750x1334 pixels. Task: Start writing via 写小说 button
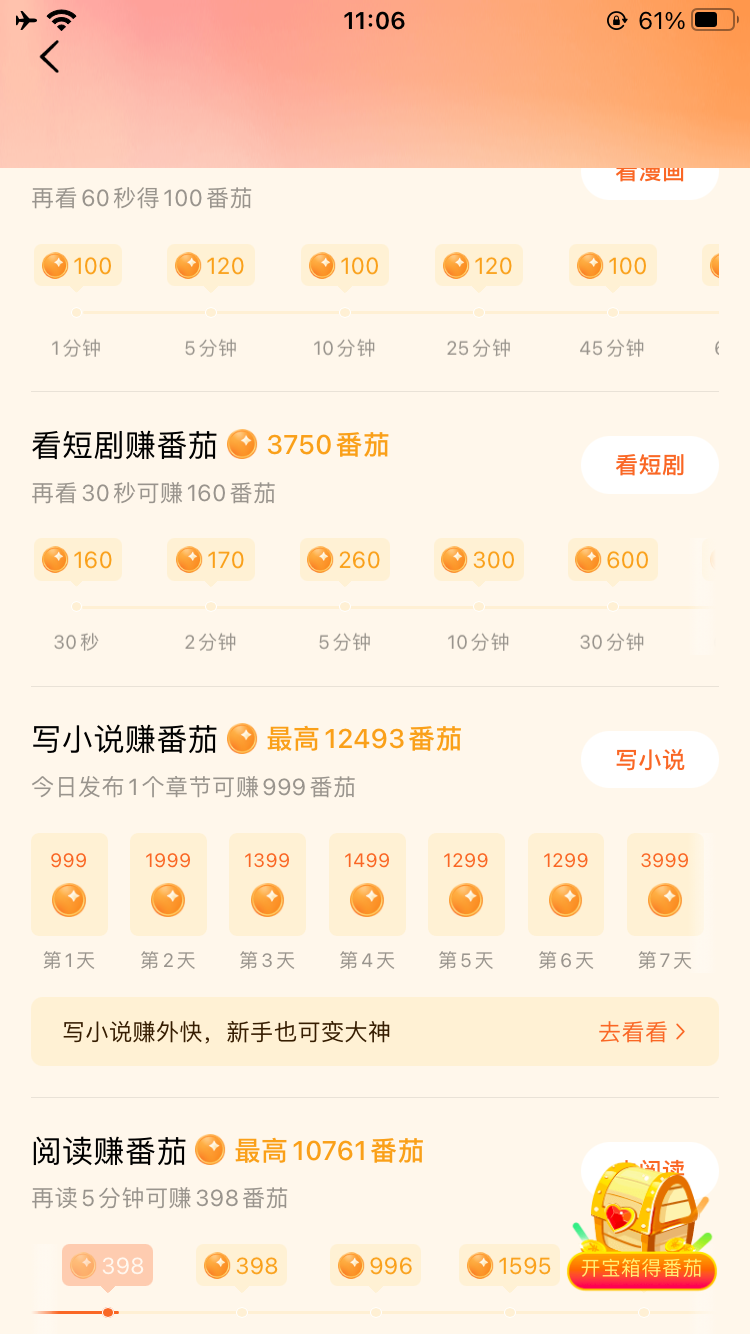pyautogui.click(x=650, y=760)
